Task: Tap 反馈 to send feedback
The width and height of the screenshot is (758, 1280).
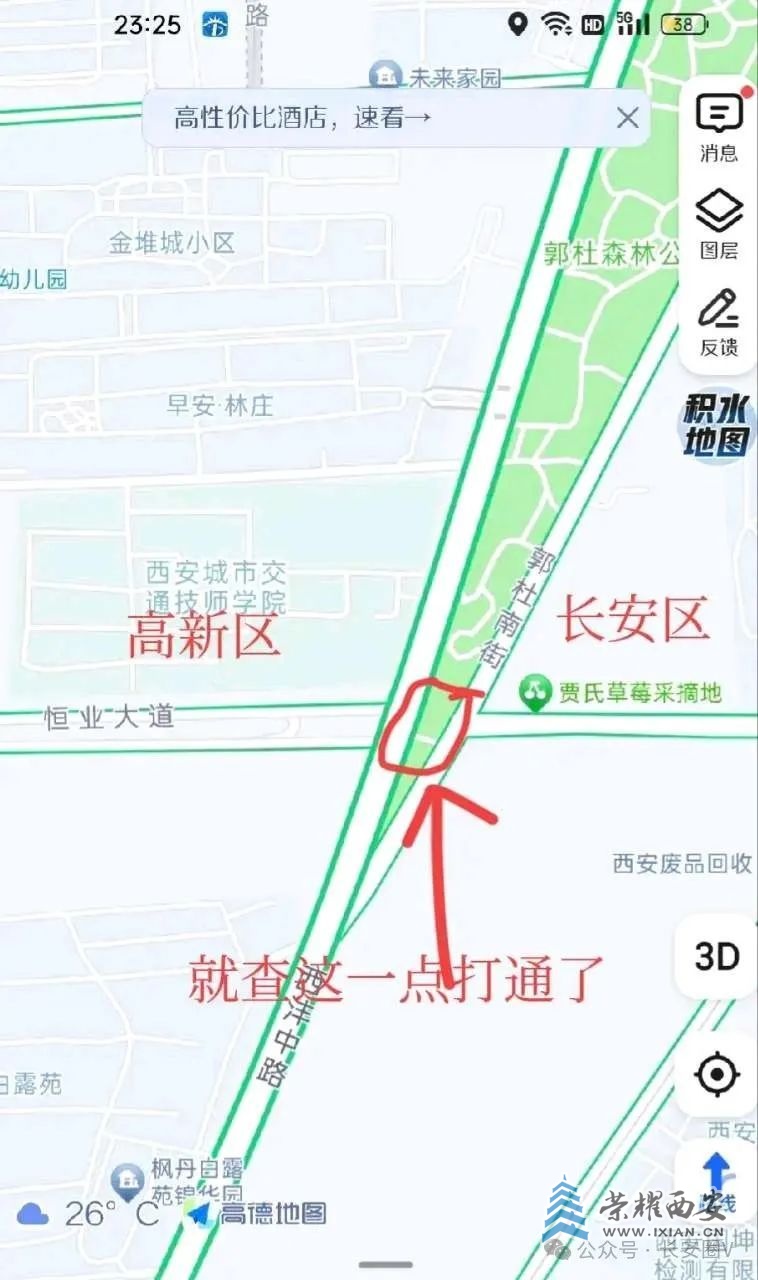Action: click(718, 322)
